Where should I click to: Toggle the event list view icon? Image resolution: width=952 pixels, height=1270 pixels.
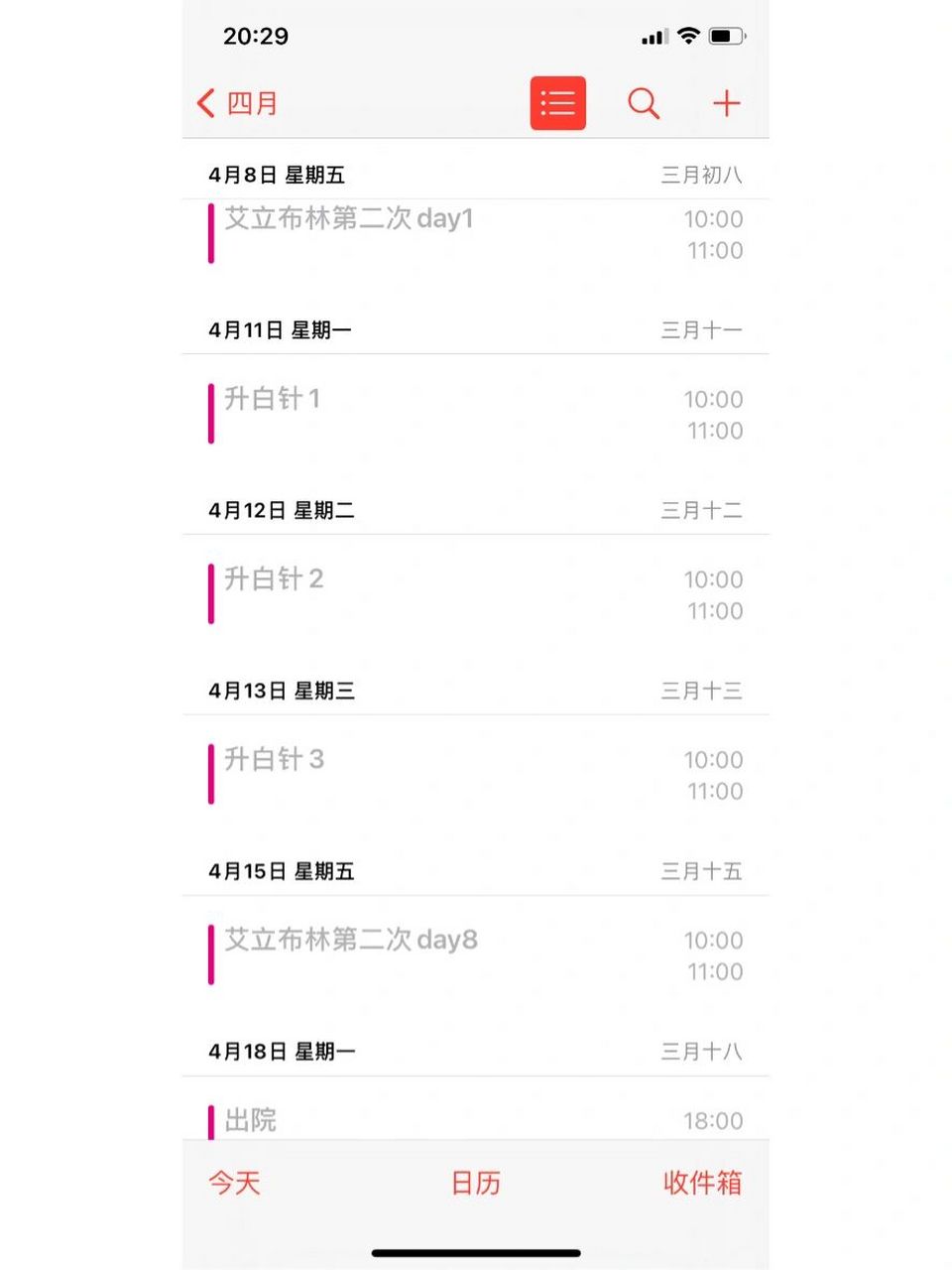(x=558, y=103)
